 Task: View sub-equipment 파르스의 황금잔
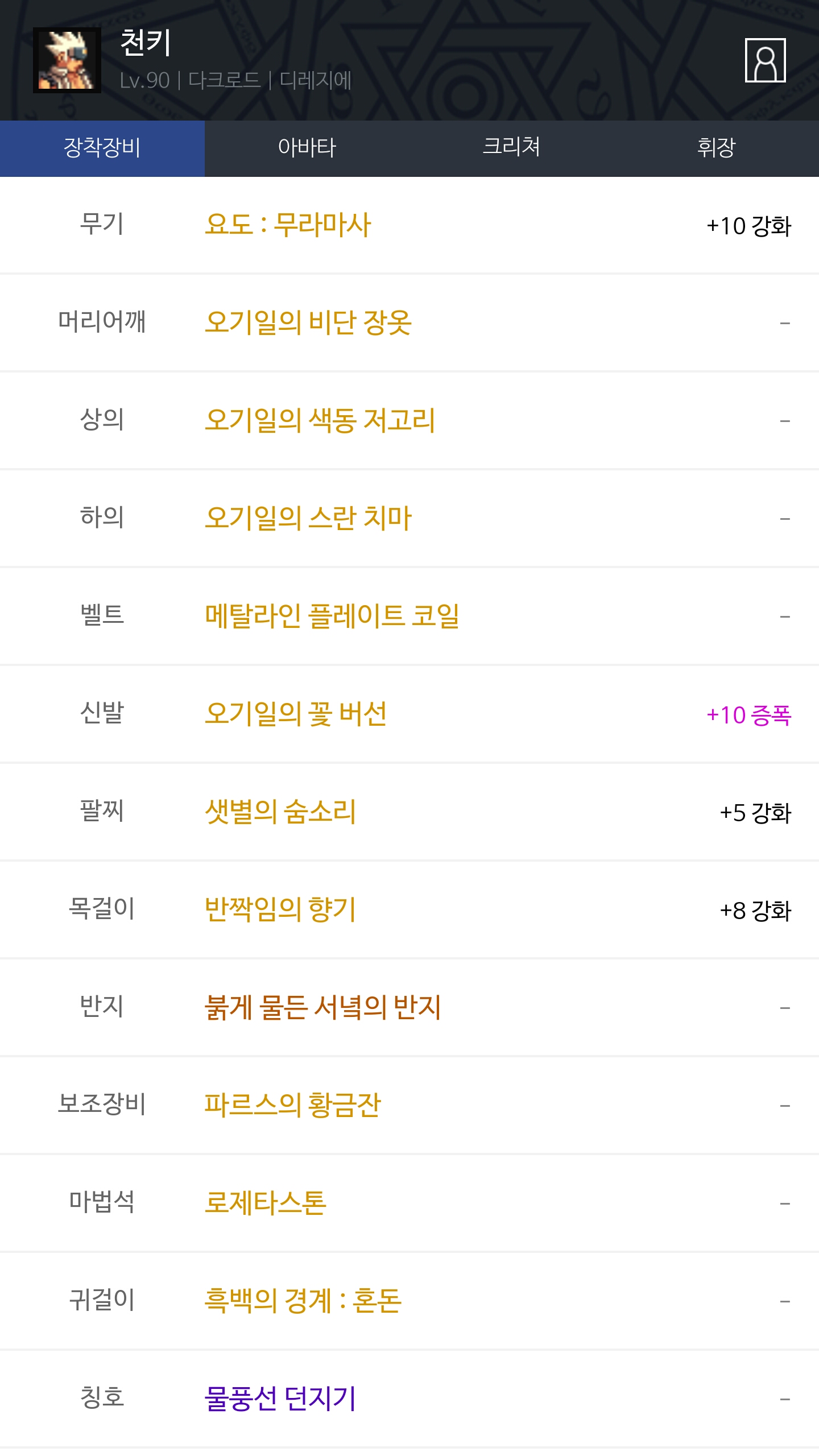click(292, 1105)
